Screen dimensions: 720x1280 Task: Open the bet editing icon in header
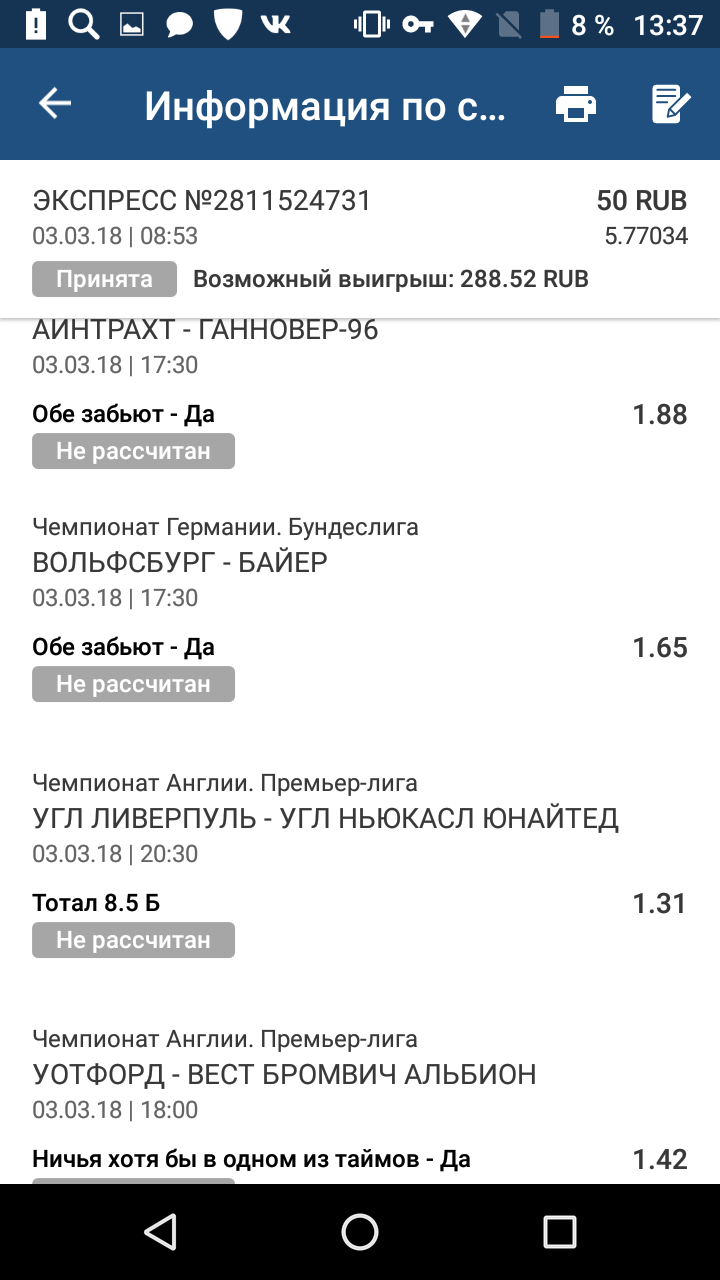(672, 103)
